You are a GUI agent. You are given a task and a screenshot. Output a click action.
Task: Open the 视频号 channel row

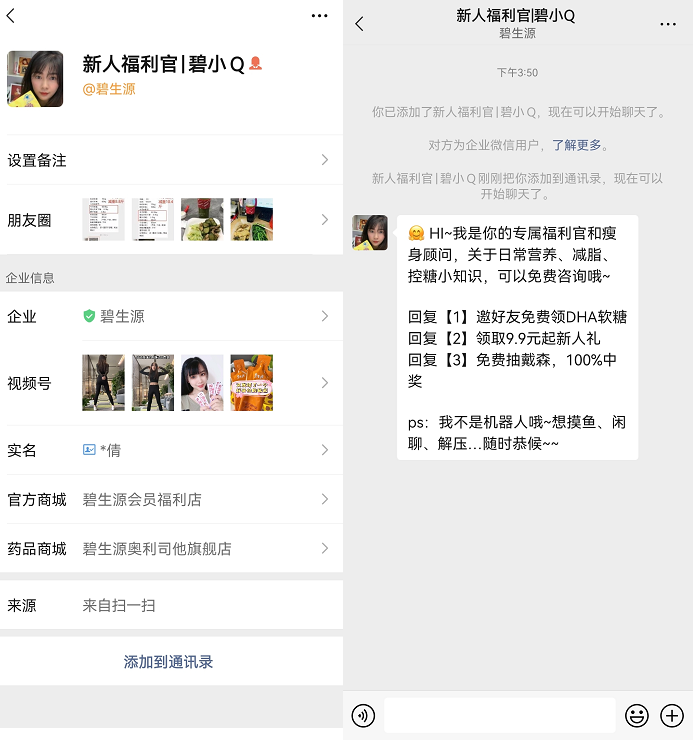171,383
